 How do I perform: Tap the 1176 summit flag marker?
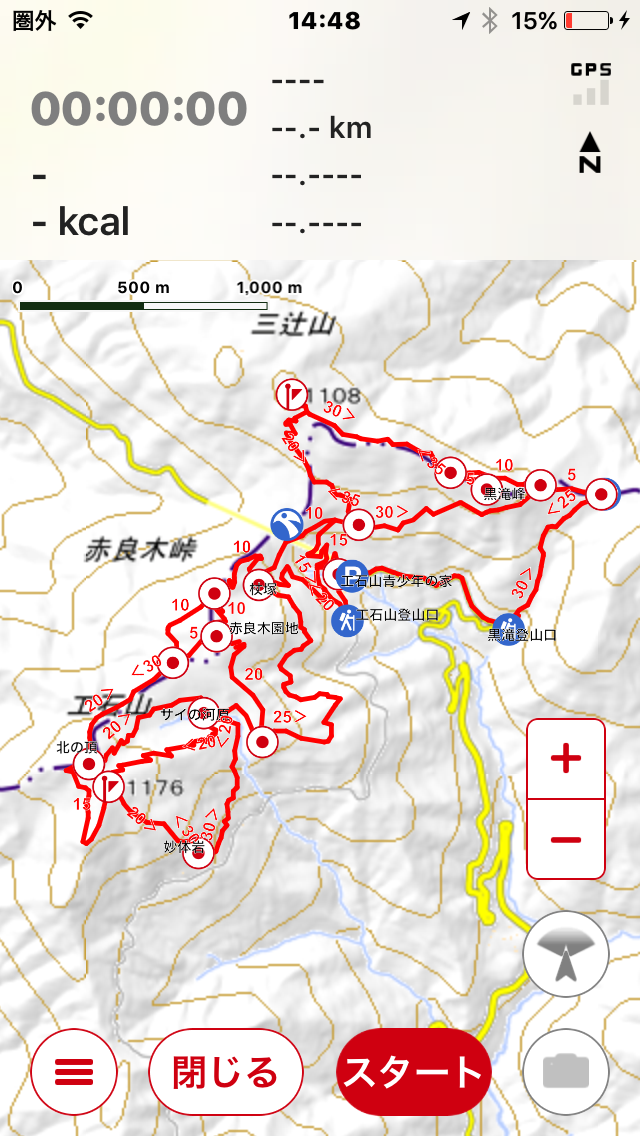coord(109,787)
